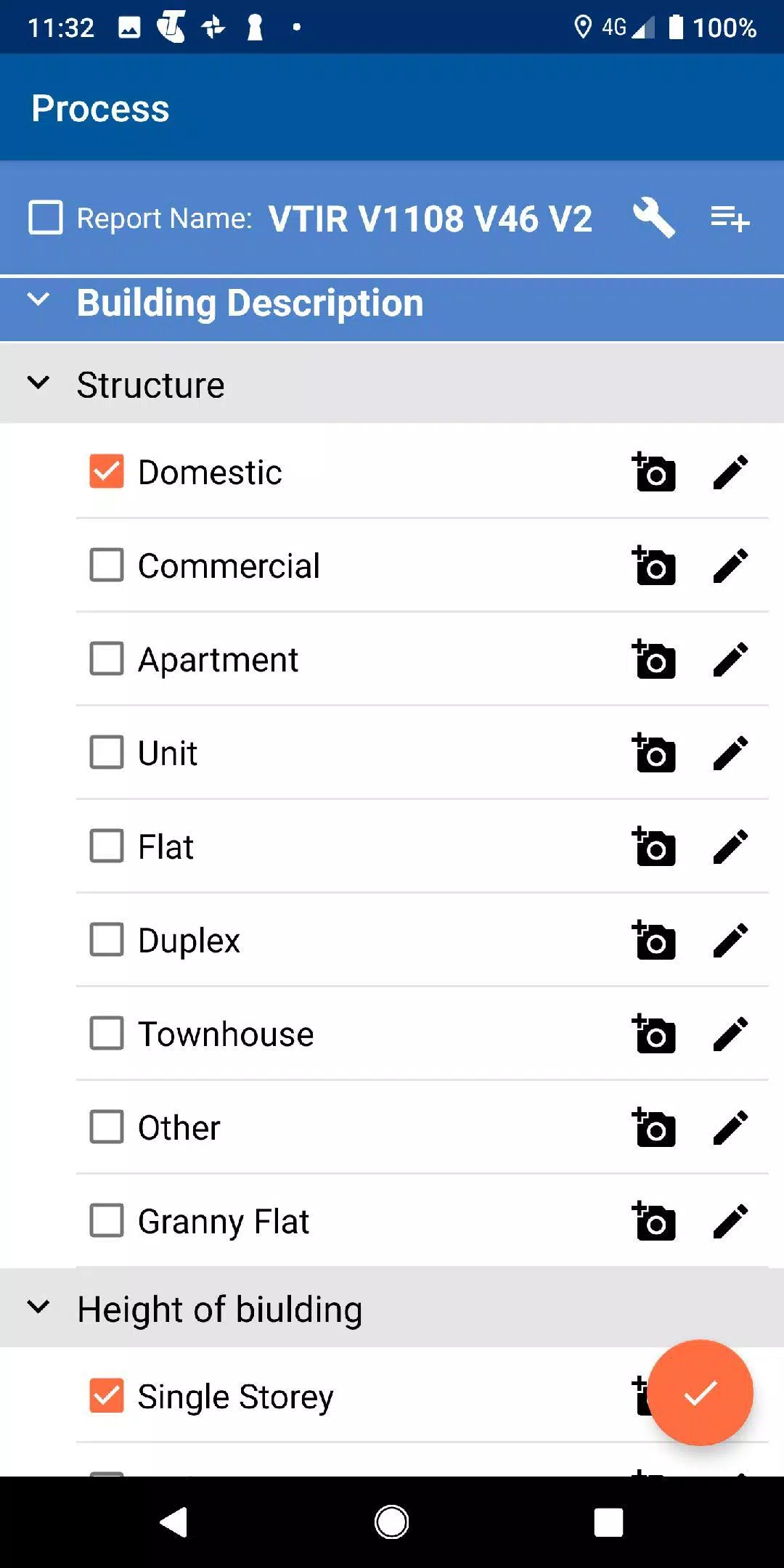Collapse the Height of biulding section
This screenshot has width=784, height=1568.
39,1307
